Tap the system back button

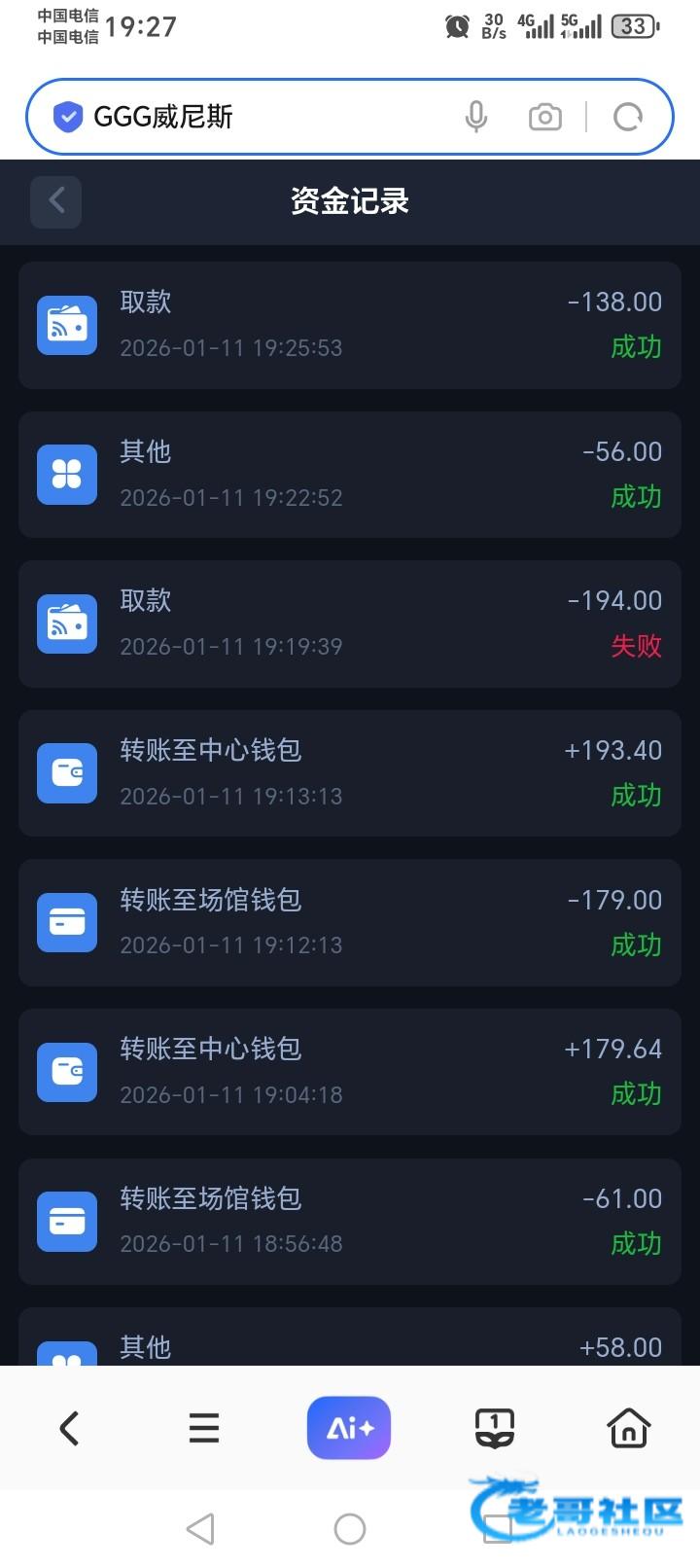coord(200,1529)
